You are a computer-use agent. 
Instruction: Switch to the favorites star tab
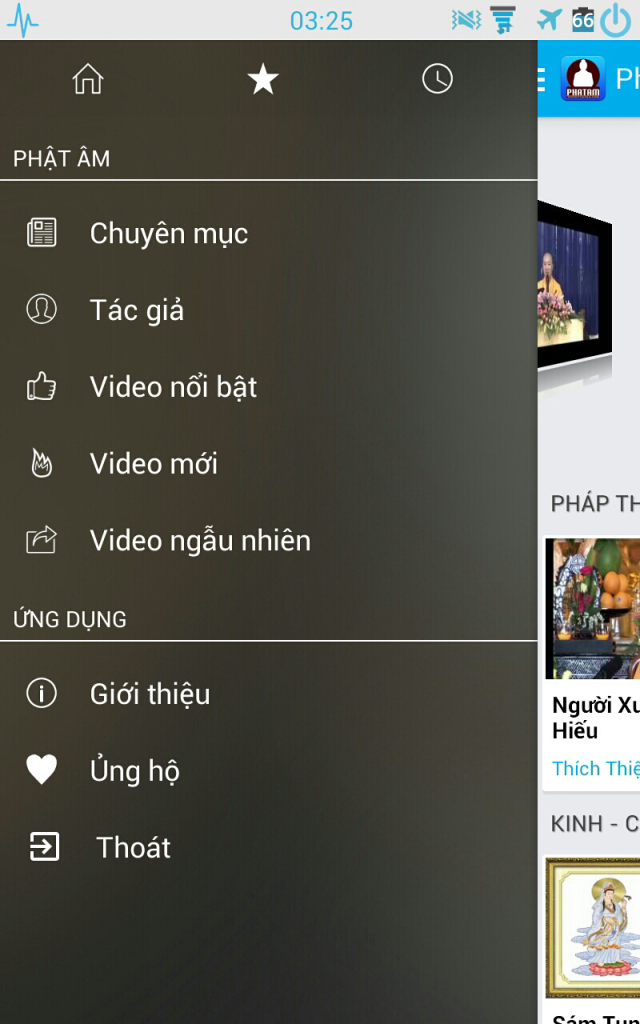(263, 79)
